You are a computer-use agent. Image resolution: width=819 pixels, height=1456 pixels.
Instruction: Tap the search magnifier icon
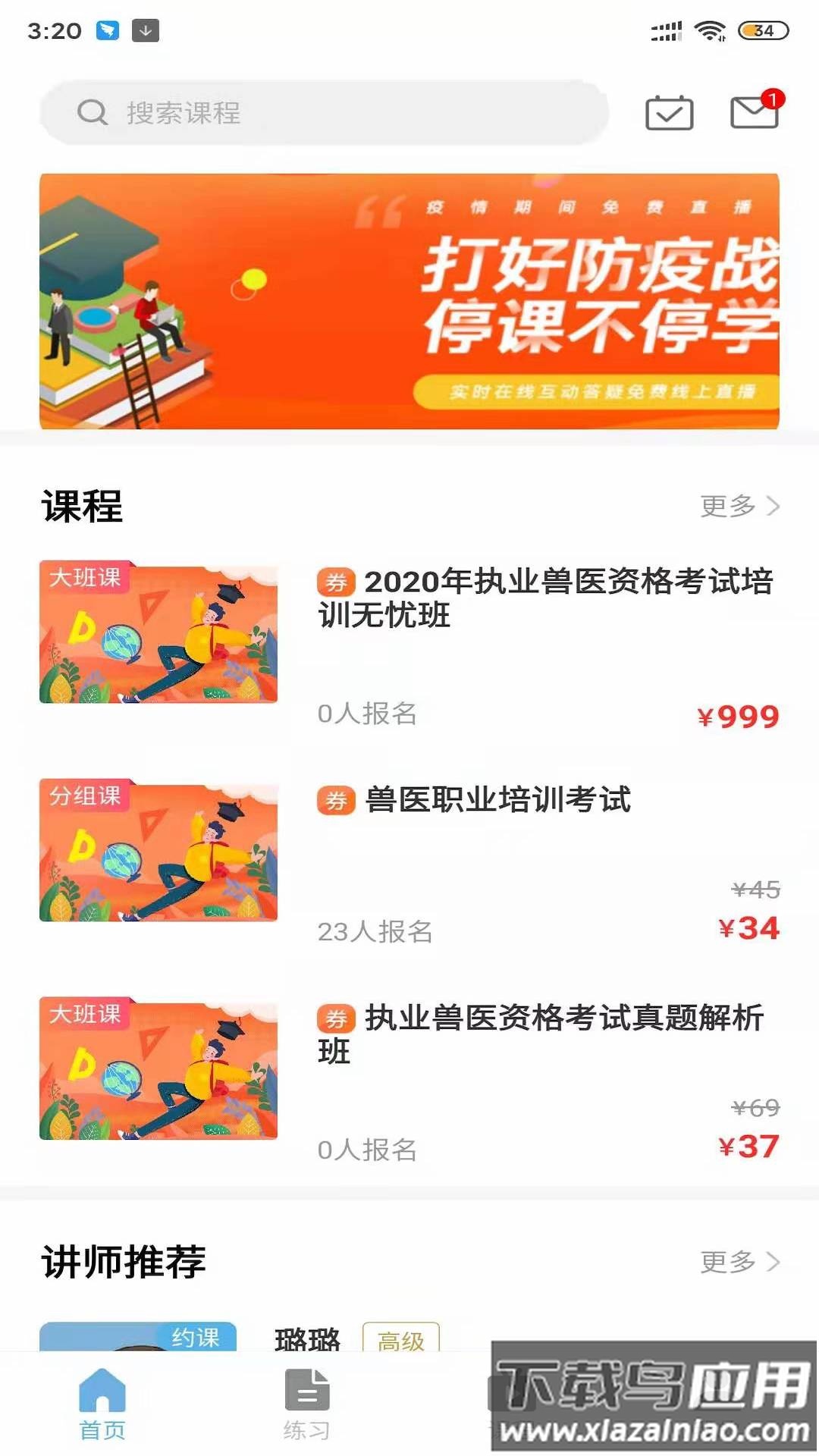pyautogui.click(x=92, y=112)
